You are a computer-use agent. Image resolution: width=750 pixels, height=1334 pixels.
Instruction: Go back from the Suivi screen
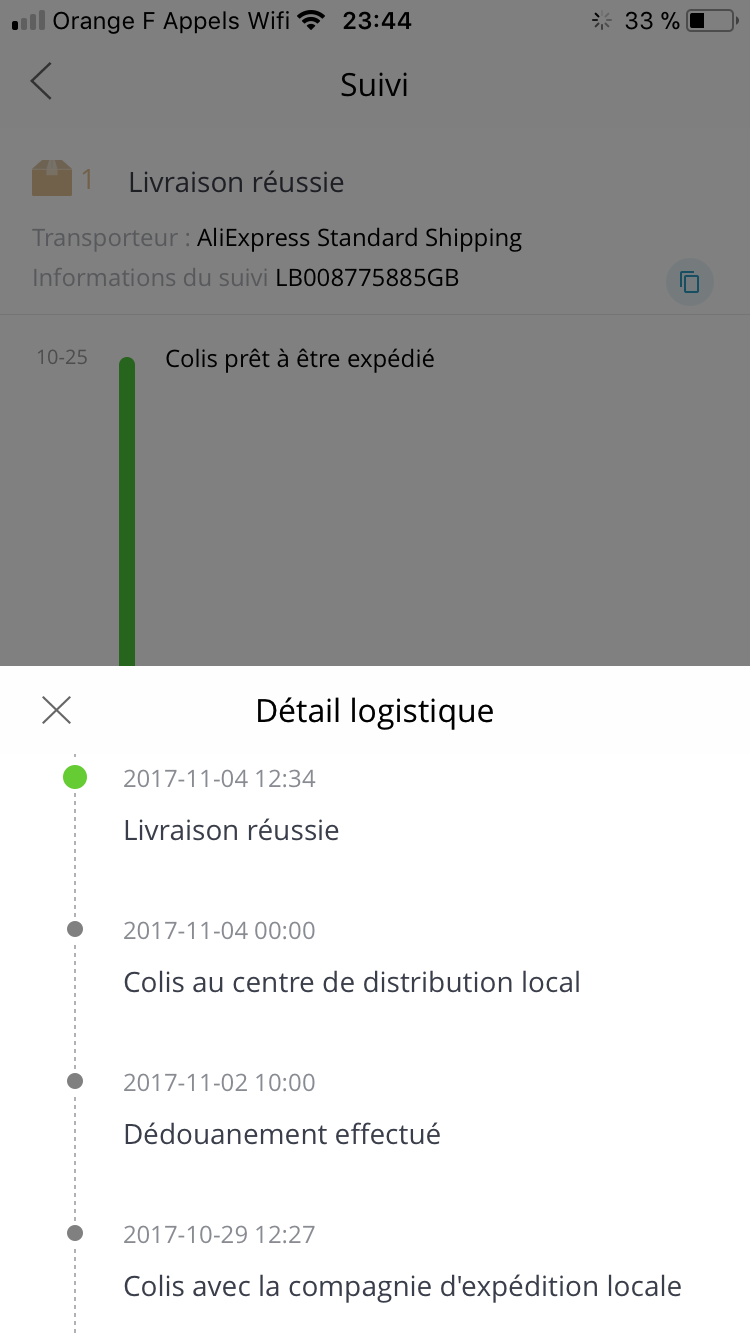click(41, 82)
